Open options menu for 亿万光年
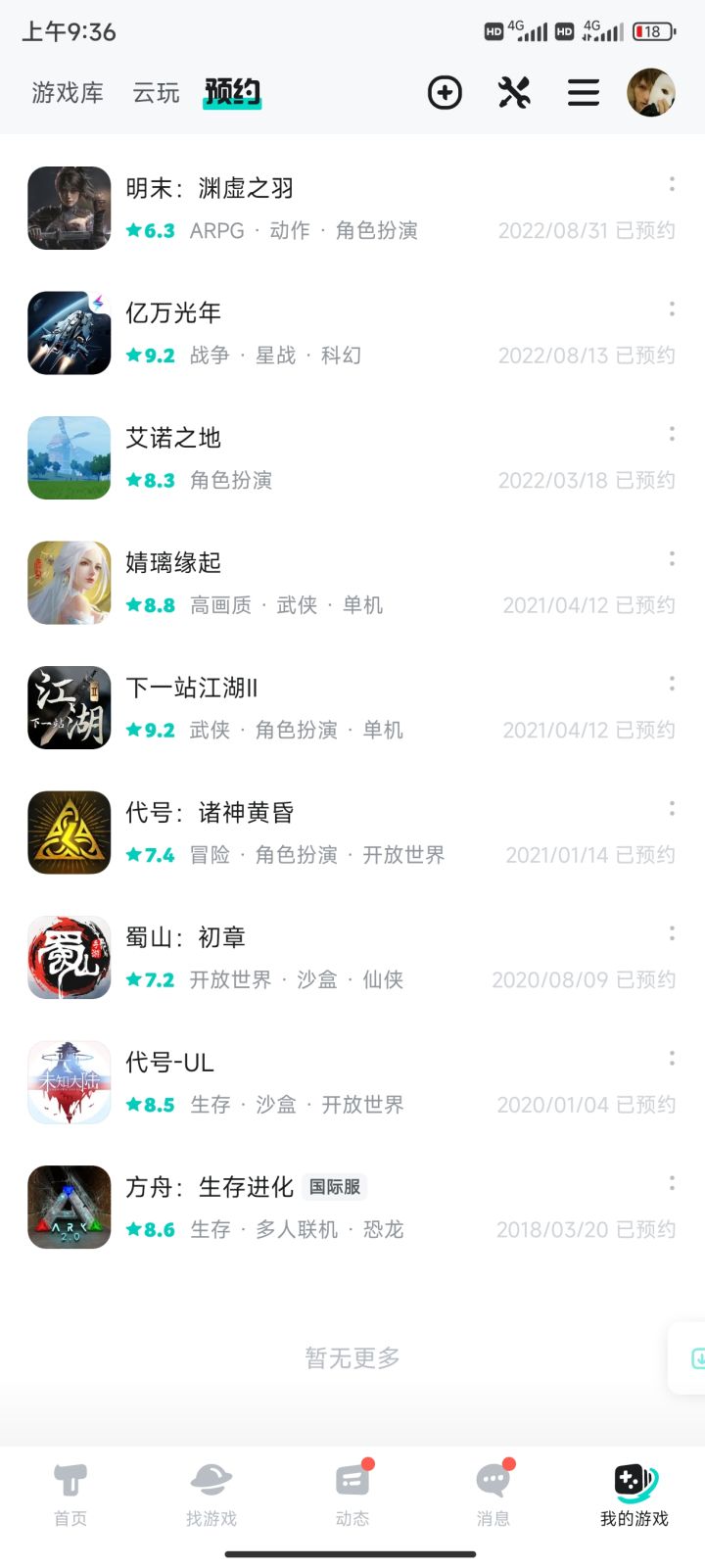Screen dimensions: 705x1568 [672, 309]
